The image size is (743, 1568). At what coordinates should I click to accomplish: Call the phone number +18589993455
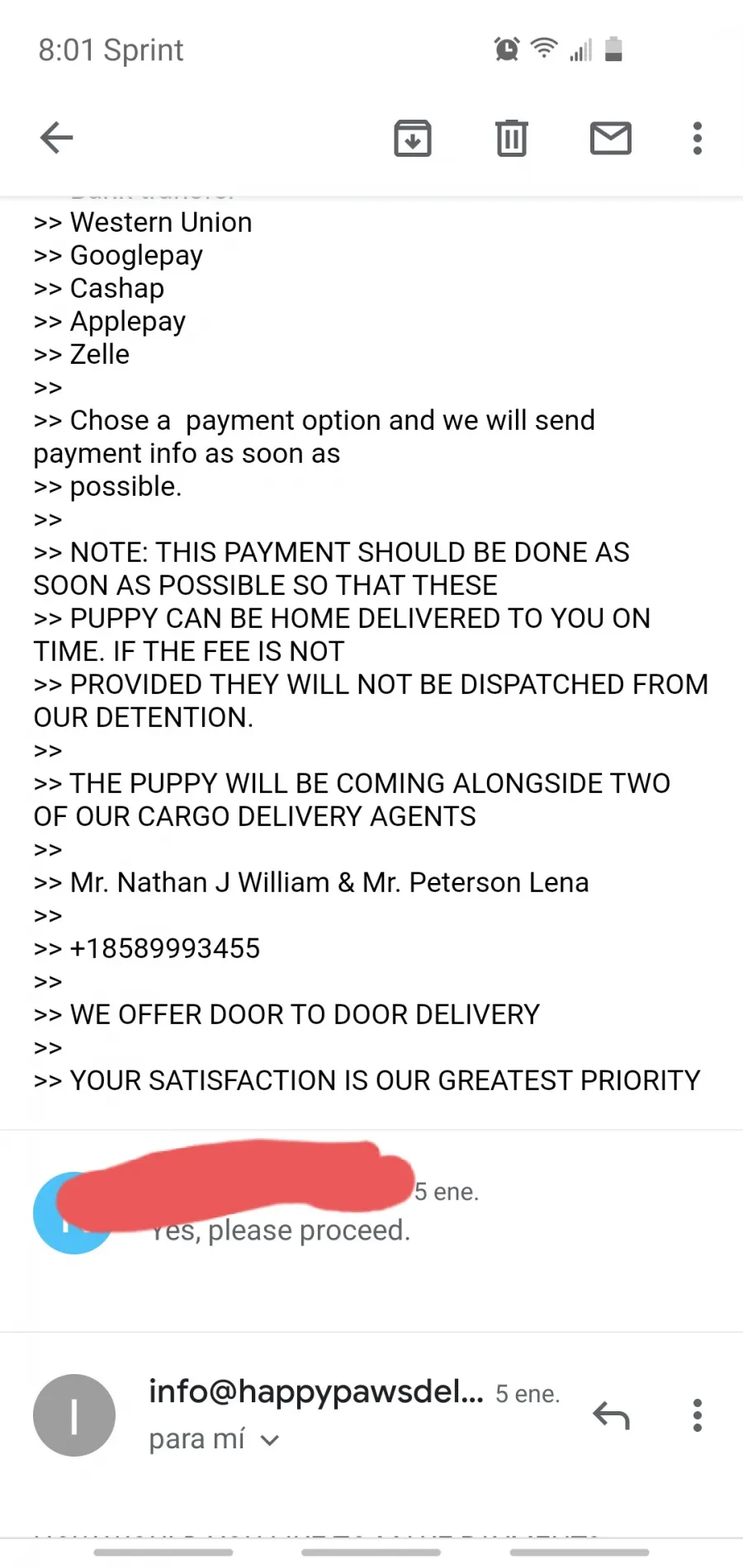(165, 948)
